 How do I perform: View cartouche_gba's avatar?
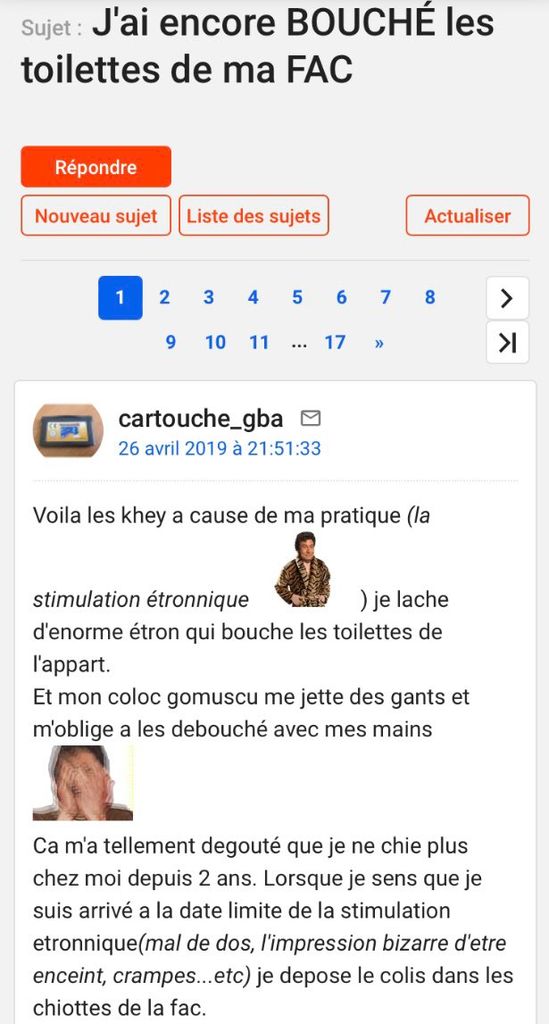(x=68, y=430)
